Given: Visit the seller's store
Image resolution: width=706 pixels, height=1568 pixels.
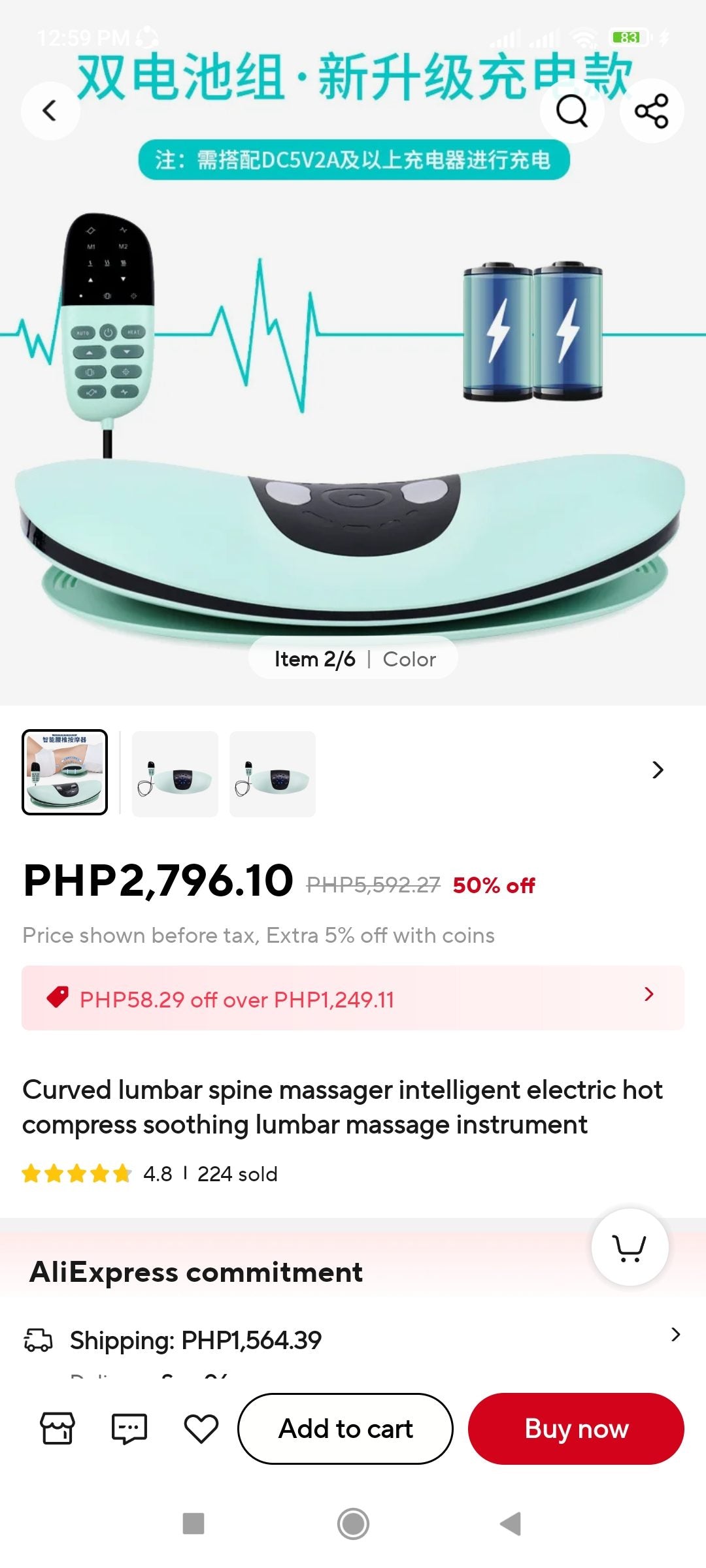Looking at the screenshot, I should tap(58, 1428).
